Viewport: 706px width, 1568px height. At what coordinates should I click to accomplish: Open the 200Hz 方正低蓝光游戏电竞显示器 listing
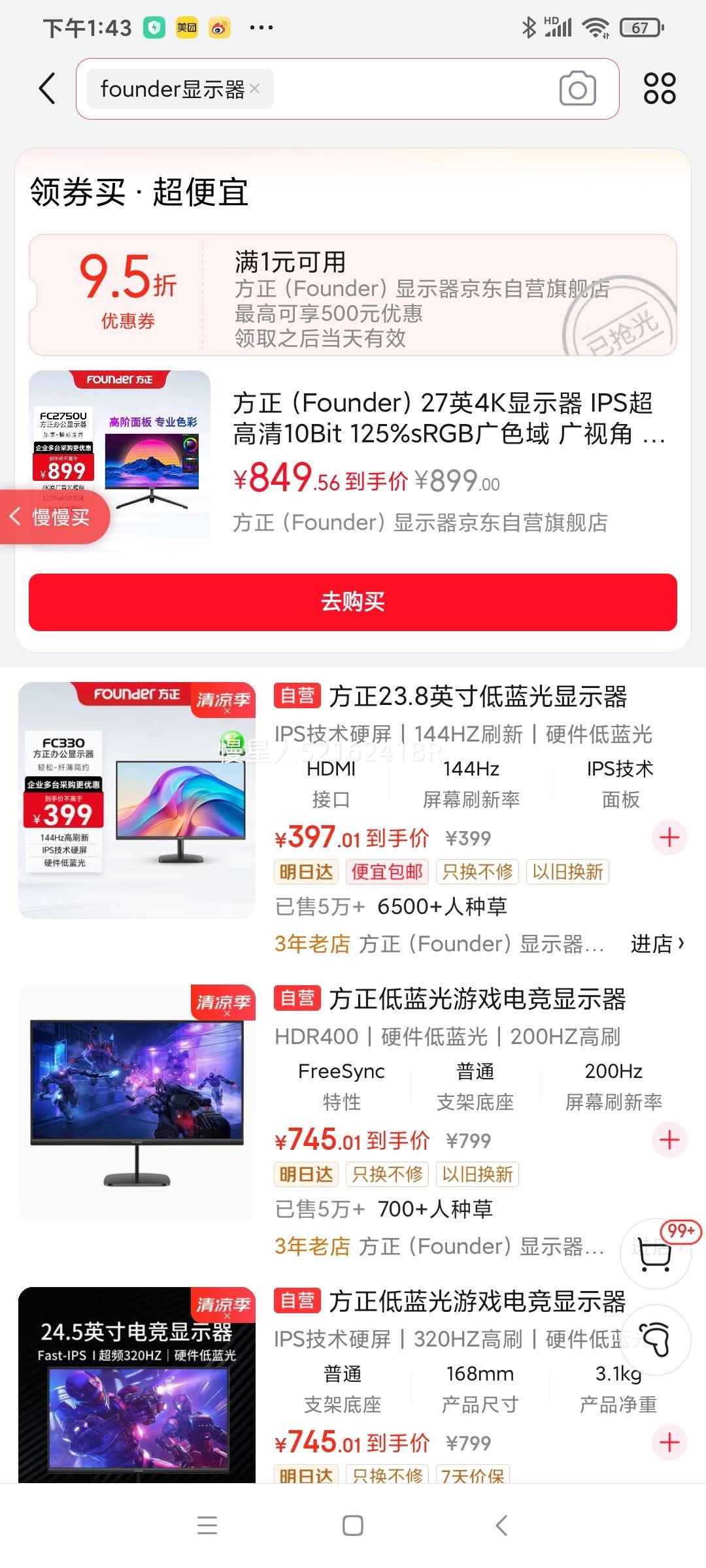pyautogui.click(x=477, y=1000)
